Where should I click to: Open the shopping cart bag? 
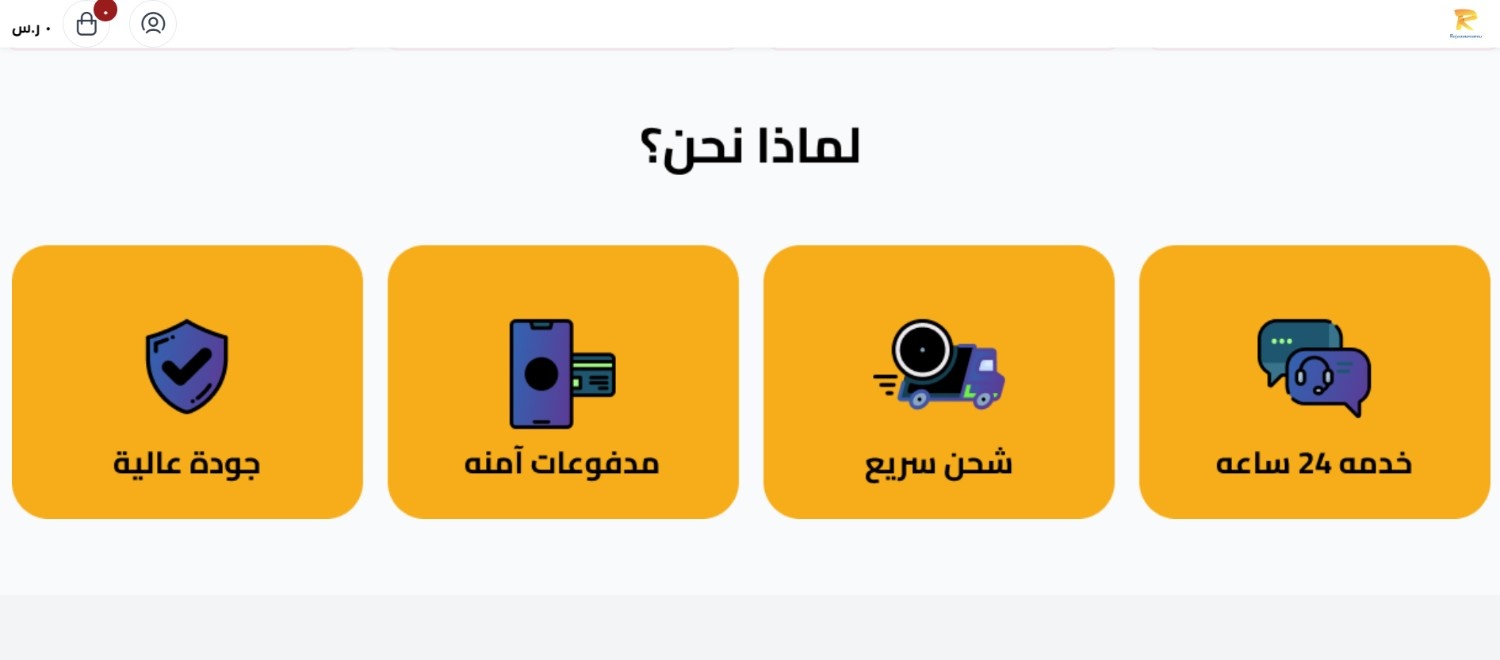(x=87, y=24)
